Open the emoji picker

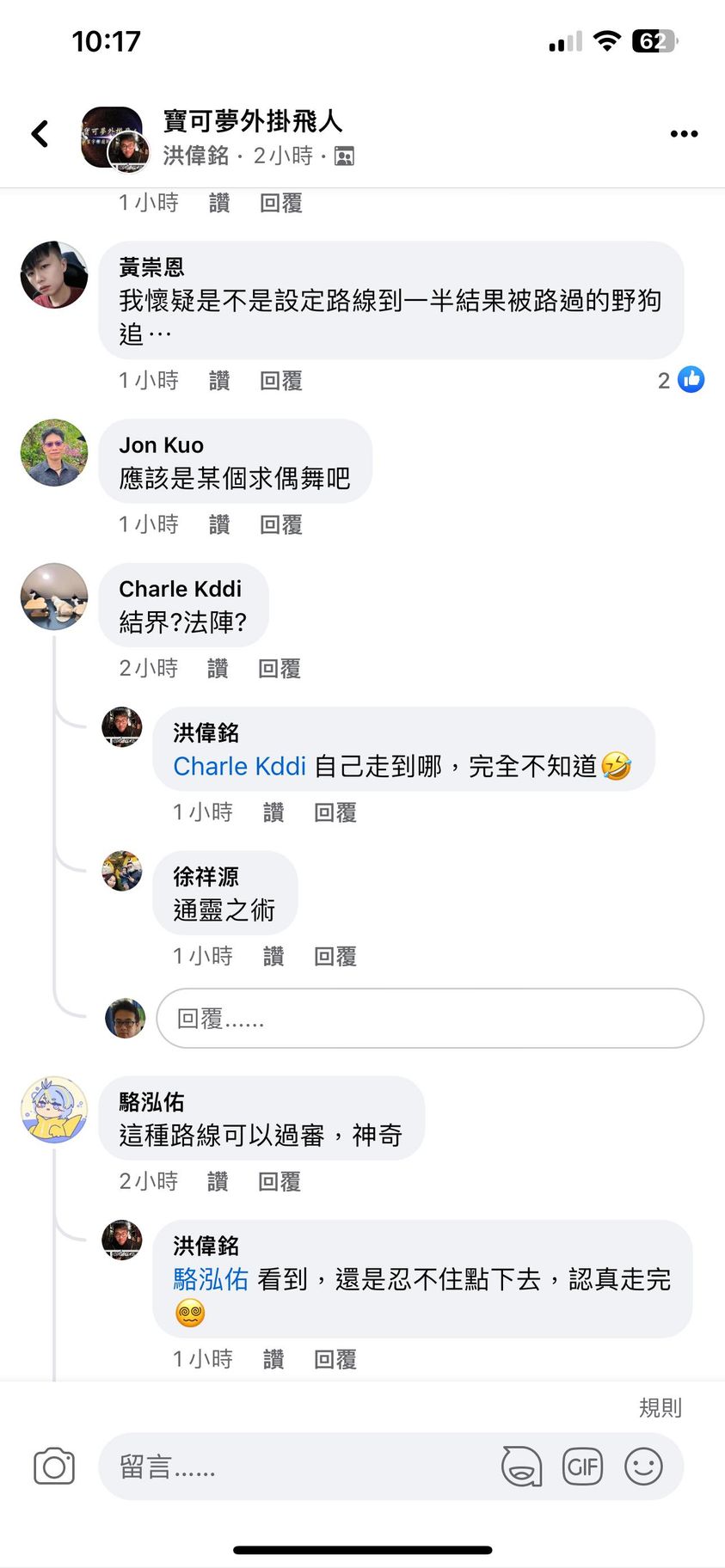coord(643,1467)
